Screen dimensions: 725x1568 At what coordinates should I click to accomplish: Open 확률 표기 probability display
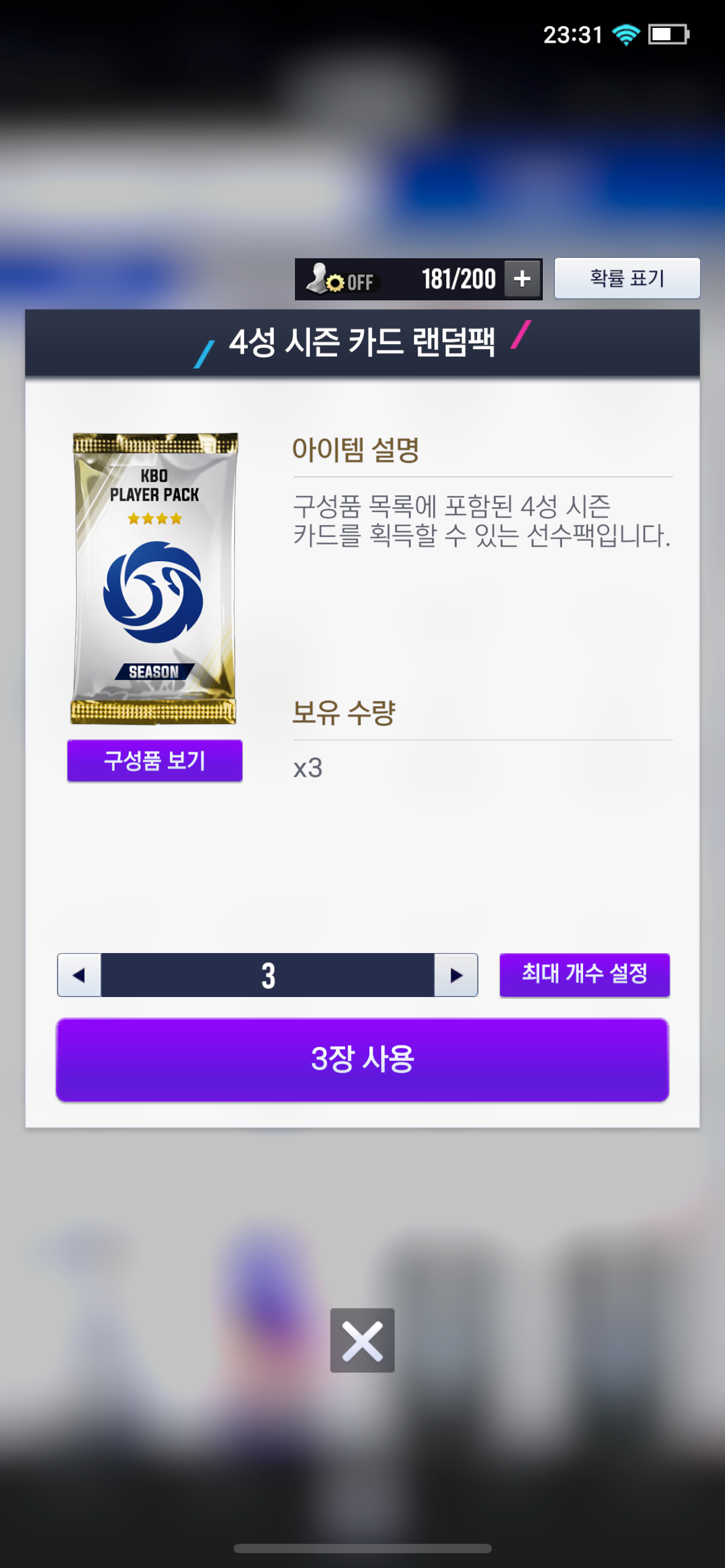pyautogui.click(x=626, y=279)
